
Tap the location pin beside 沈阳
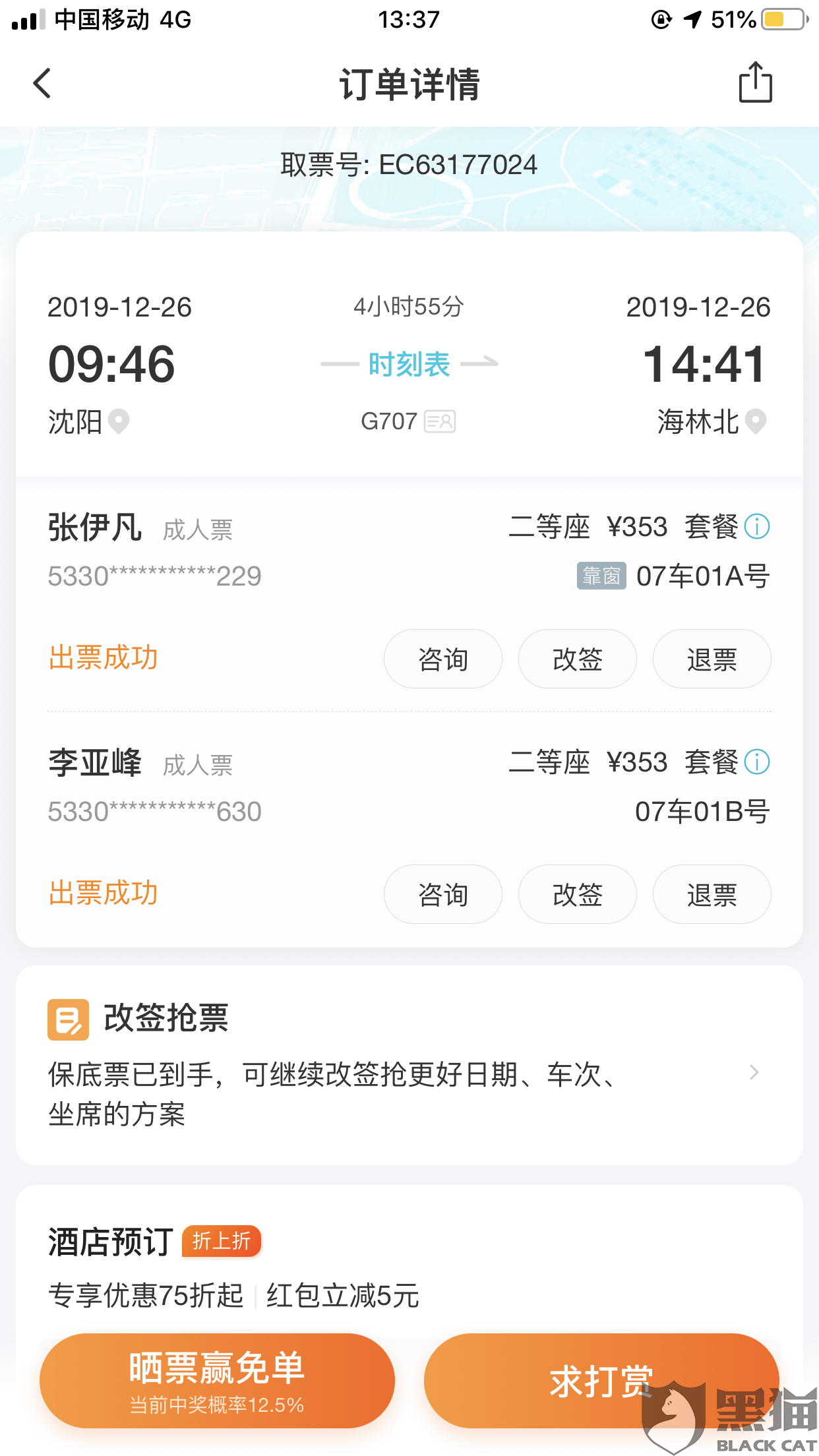click(x=119, y=422)
